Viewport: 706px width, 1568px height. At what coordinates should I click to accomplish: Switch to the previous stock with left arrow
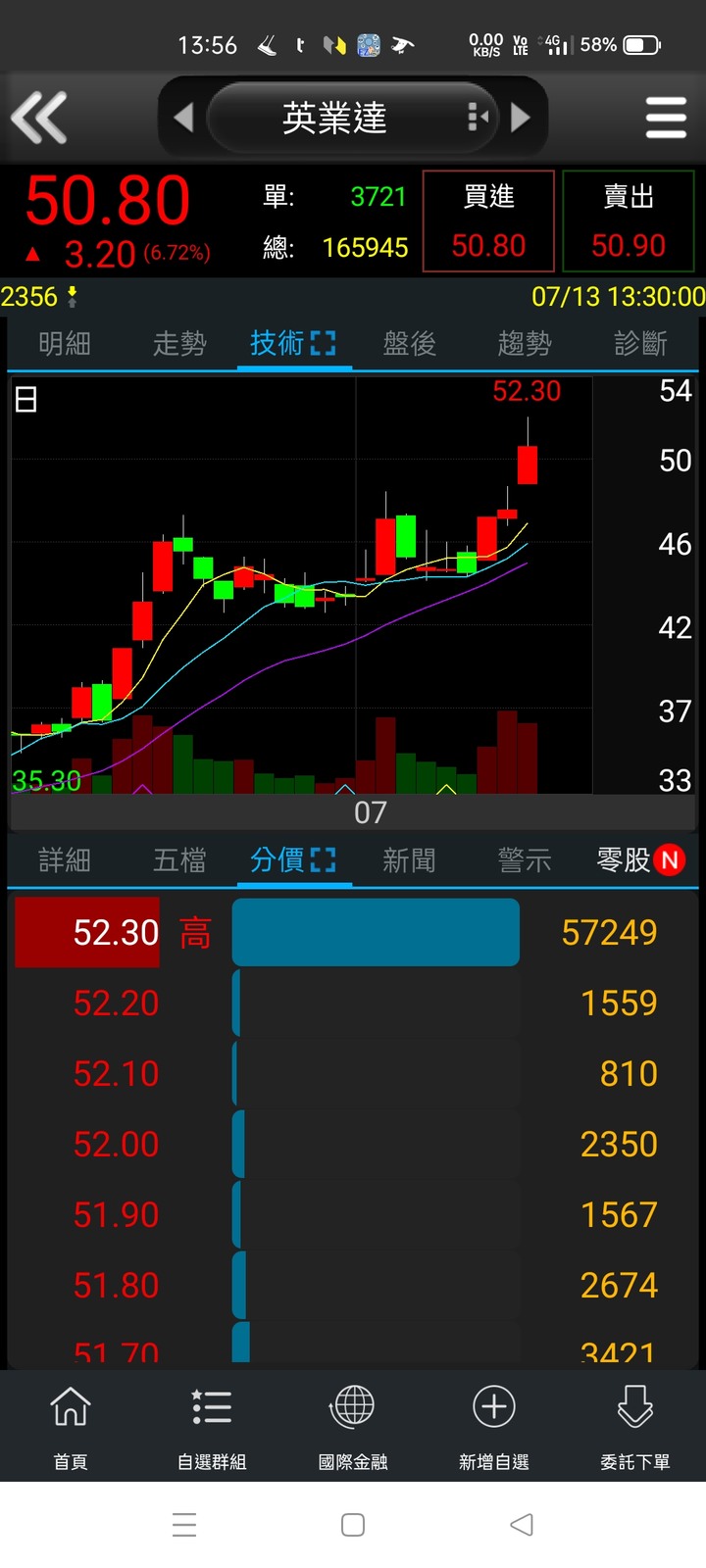[183, 118]
